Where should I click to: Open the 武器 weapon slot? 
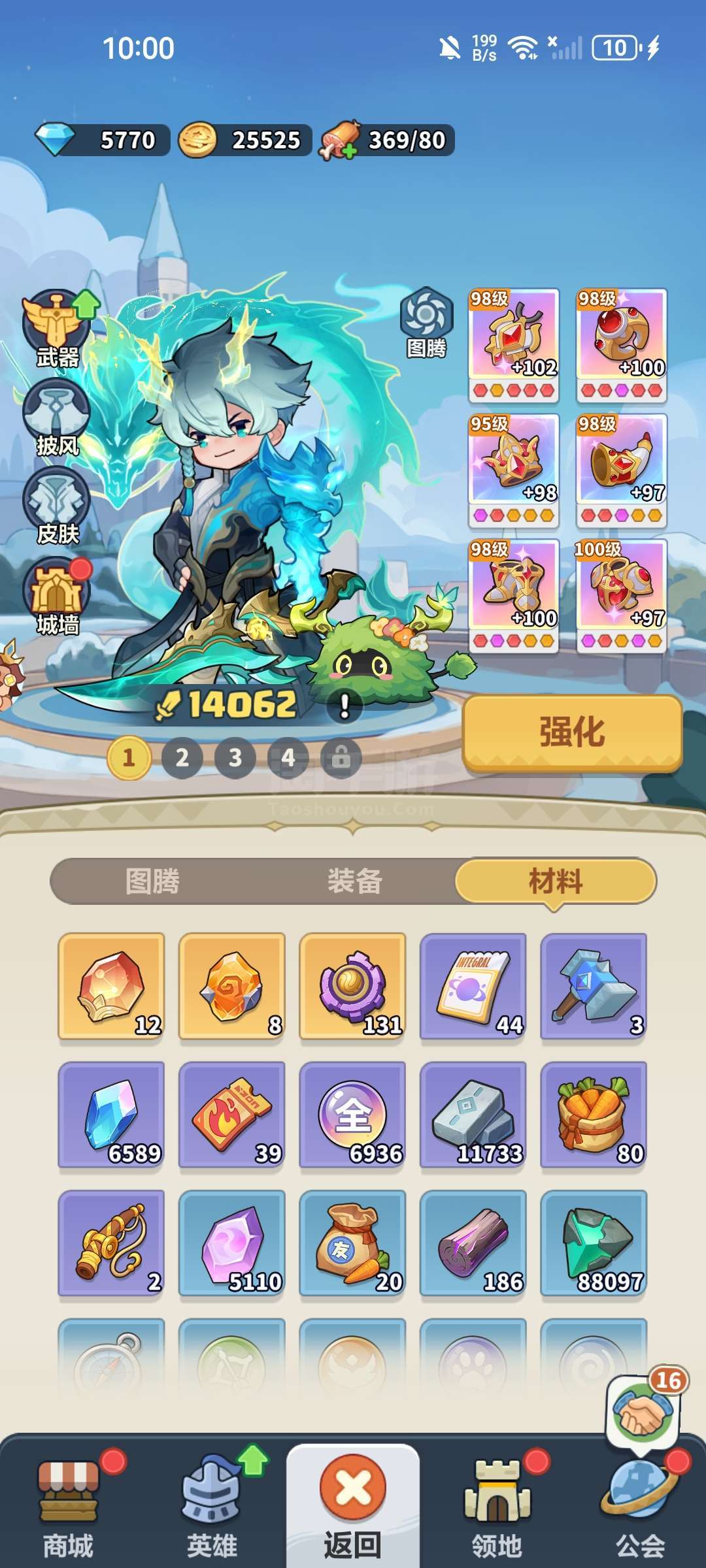tap(58, 328)
